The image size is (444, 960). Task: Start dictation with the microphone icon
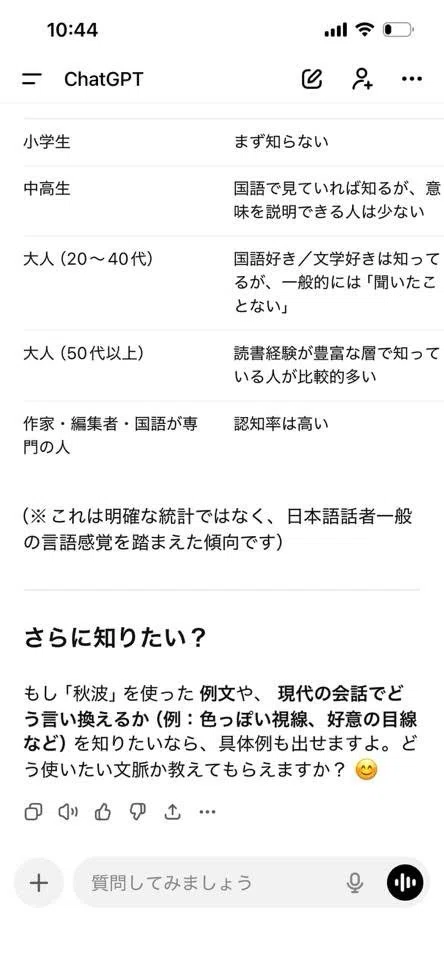pyautogui.click(x=354, y=882)
